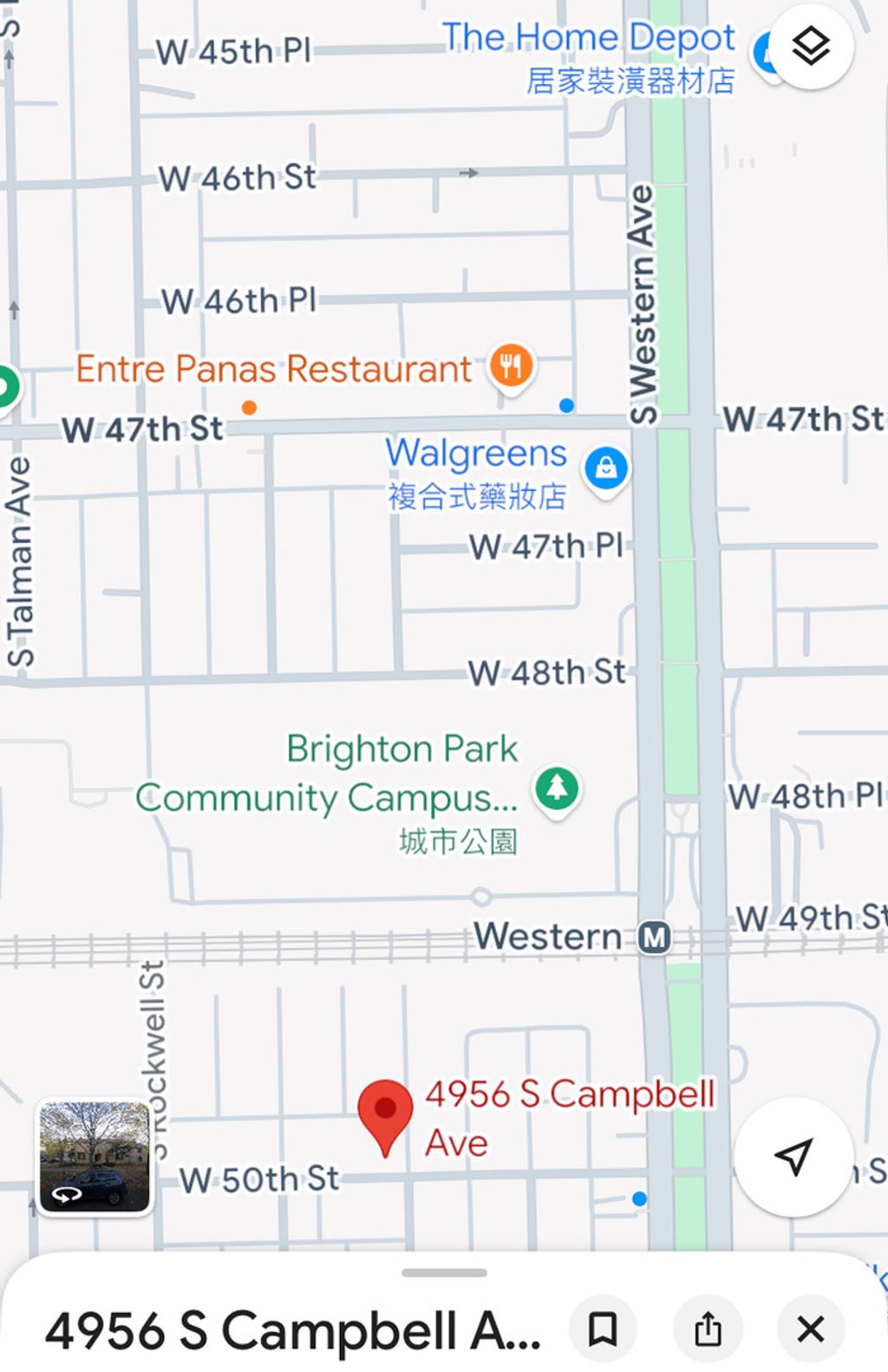This screenshot has width=888, height=1372.
Task: Share the 4956 S Campbell Ave location
Action: 708,1328
